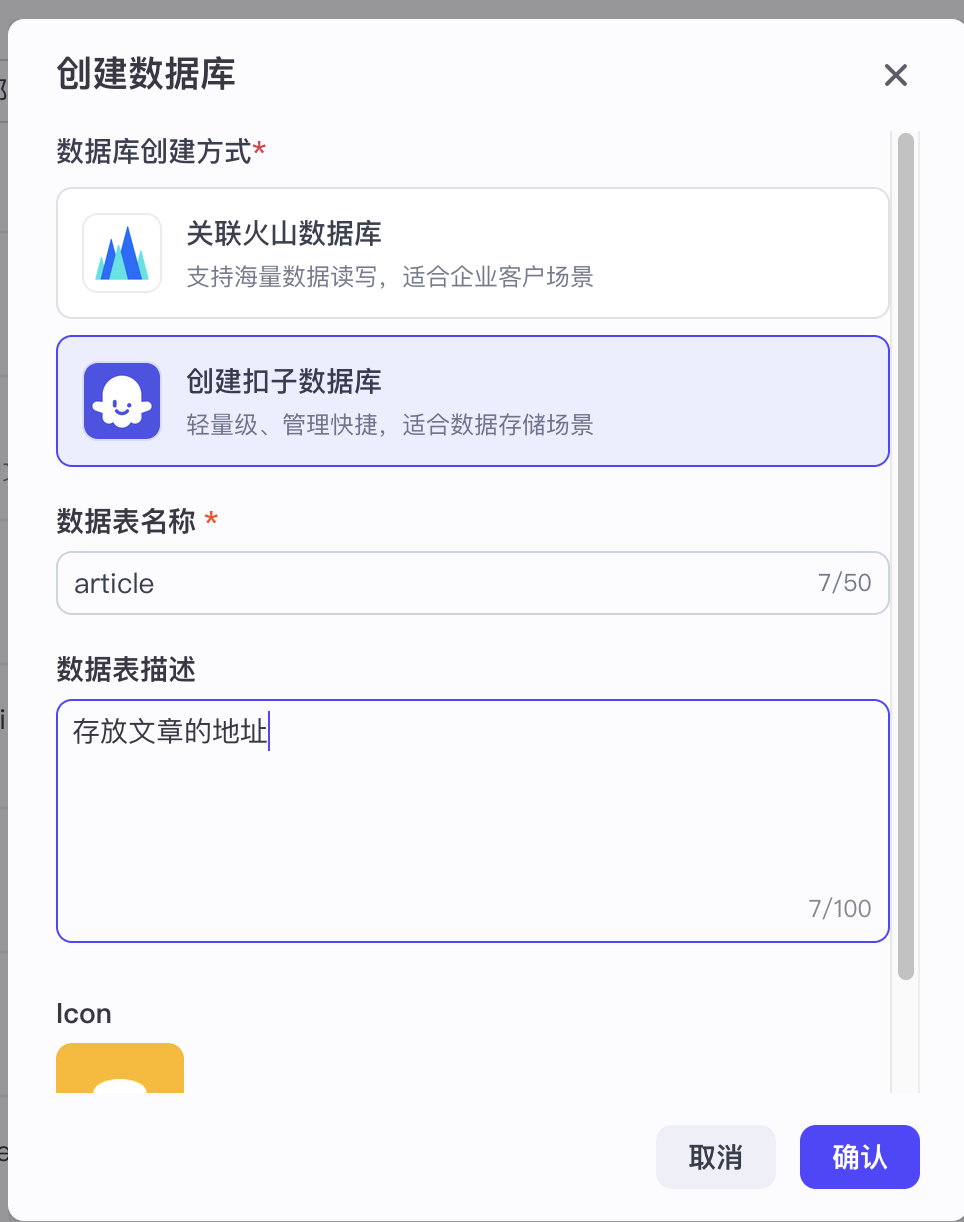Select 创建扣子数据库 option

[x=472, y=401]
